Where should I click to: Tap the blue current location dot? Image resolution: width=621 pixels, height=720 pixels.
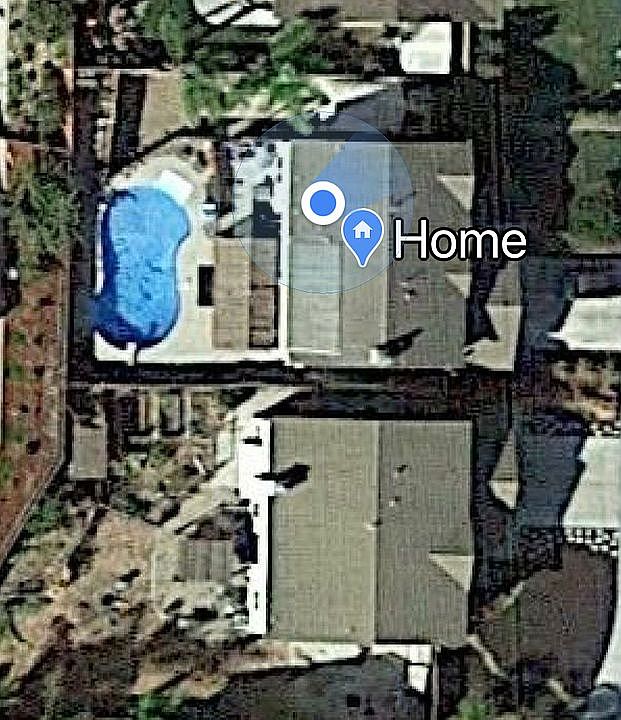(x=322, y=203)
